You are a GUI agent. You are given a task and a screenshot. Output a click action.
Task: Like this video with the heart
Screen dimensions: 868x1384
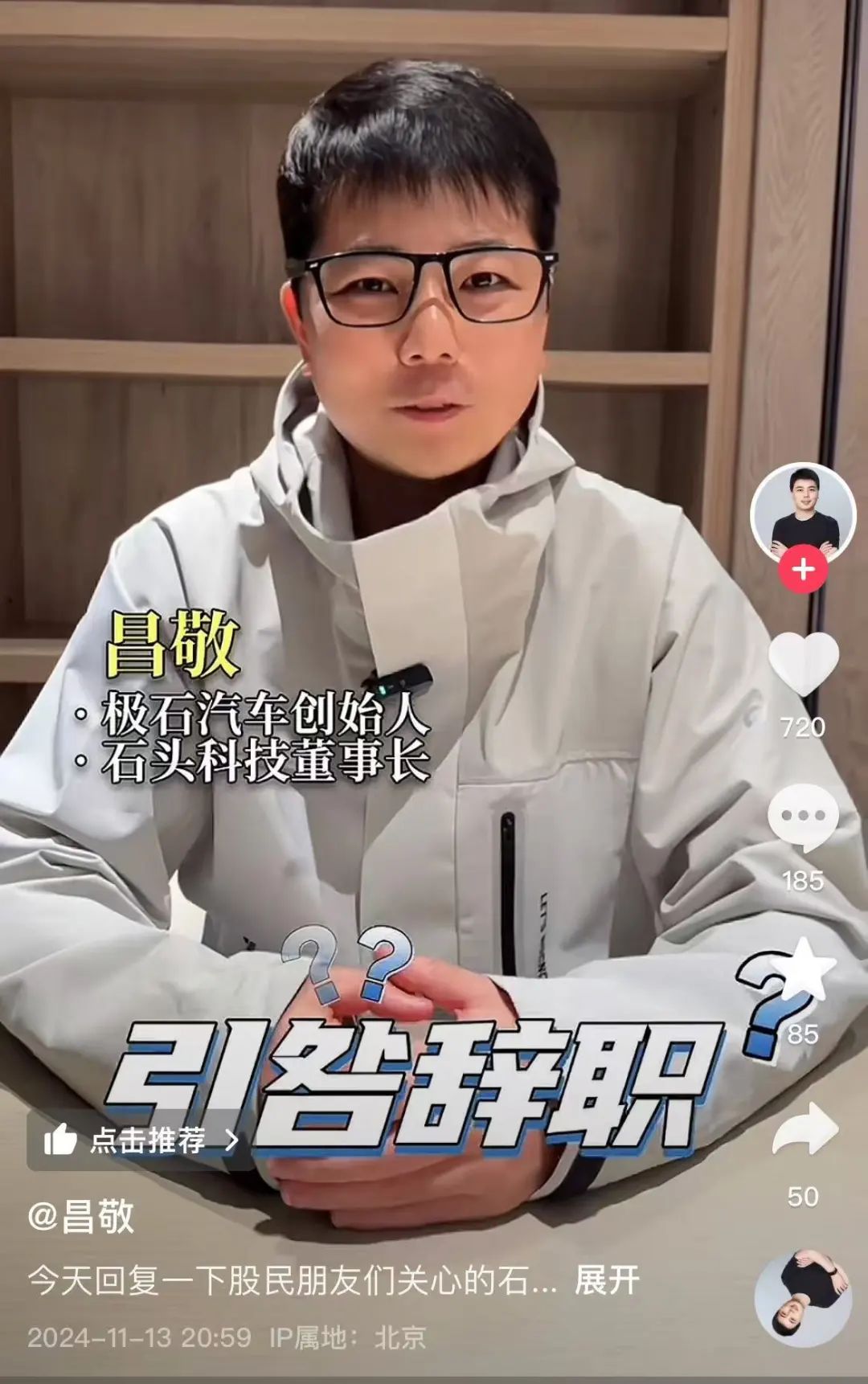pos(803,664)
